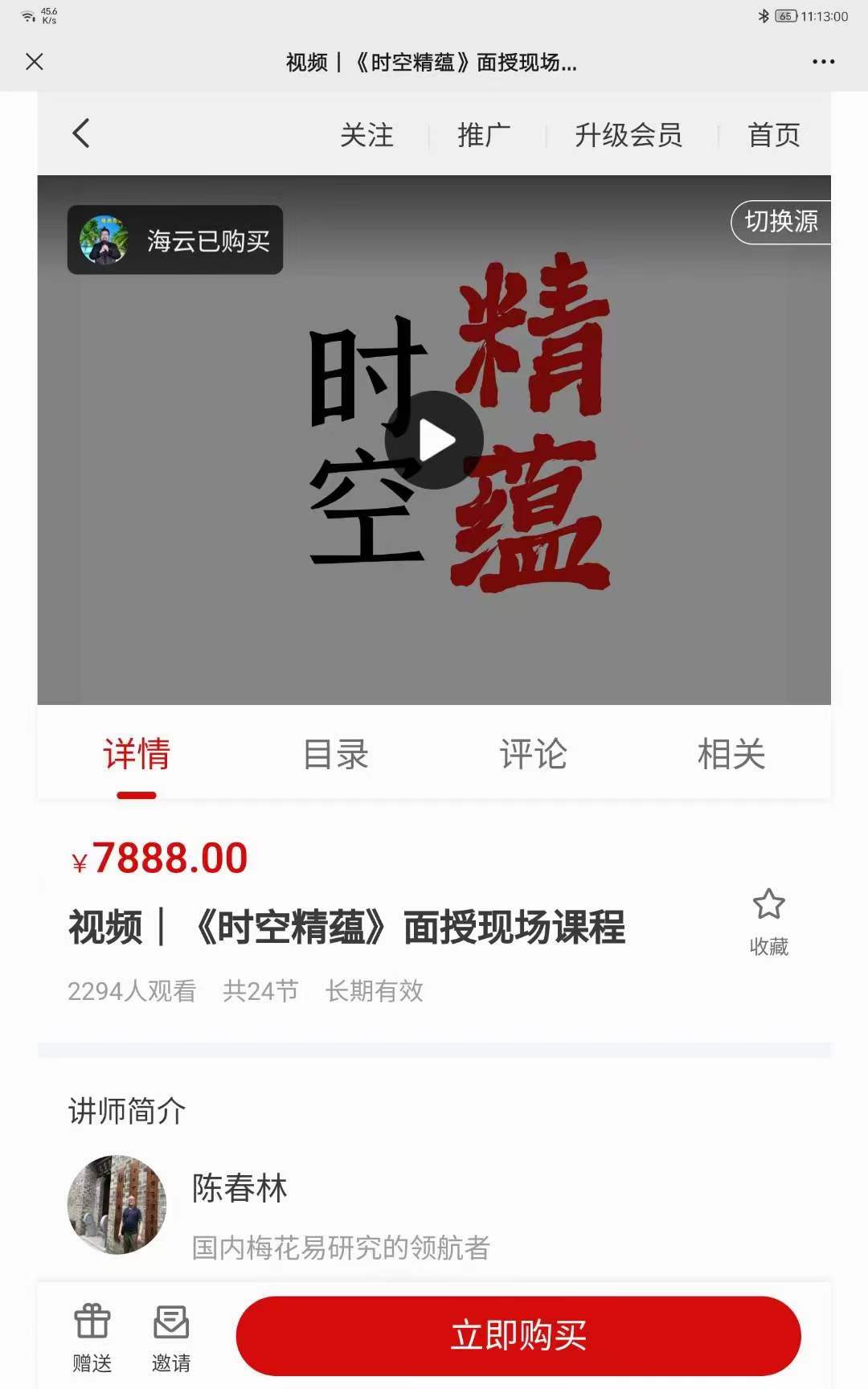Image resolution: width=868 pixels, height=1389 pixels.
Task: Tap 关注 to follow the account
Action: (368, 135)
